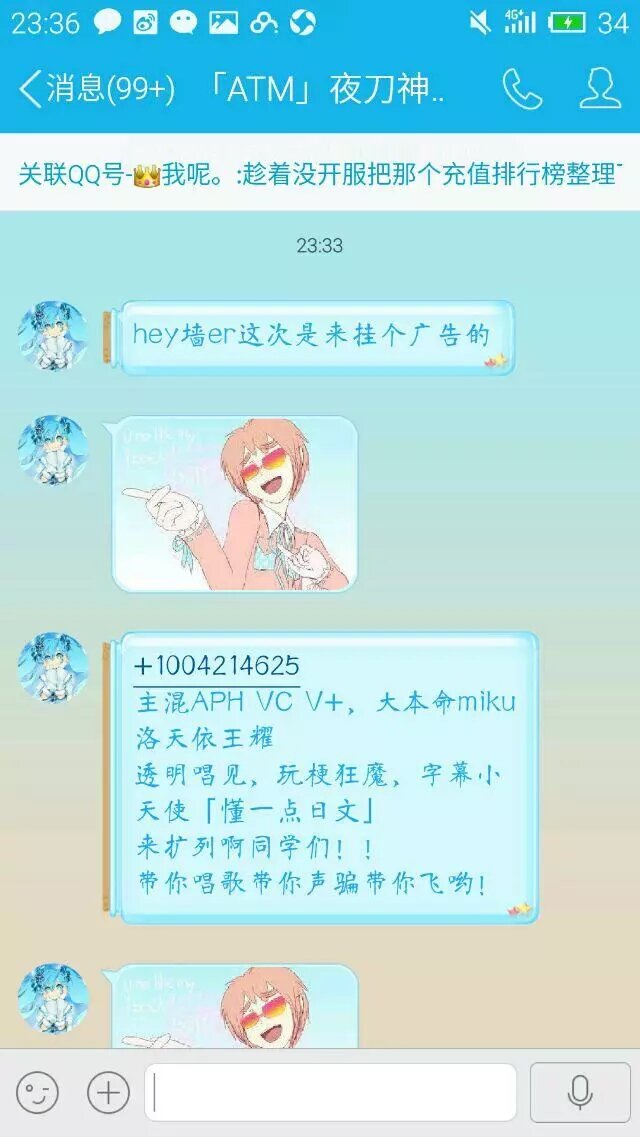Open the group profile icon
Screen dimensions: 640x1137
pyautogui.click(x=600, y=90)
